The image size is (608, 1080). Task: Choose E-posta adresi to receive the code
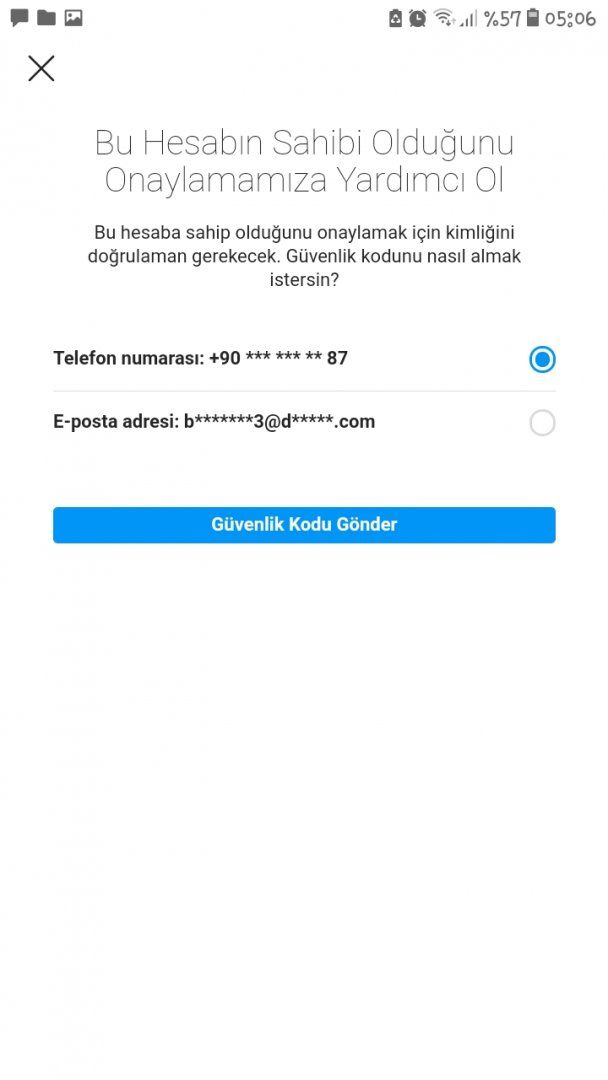pos(542,423)
